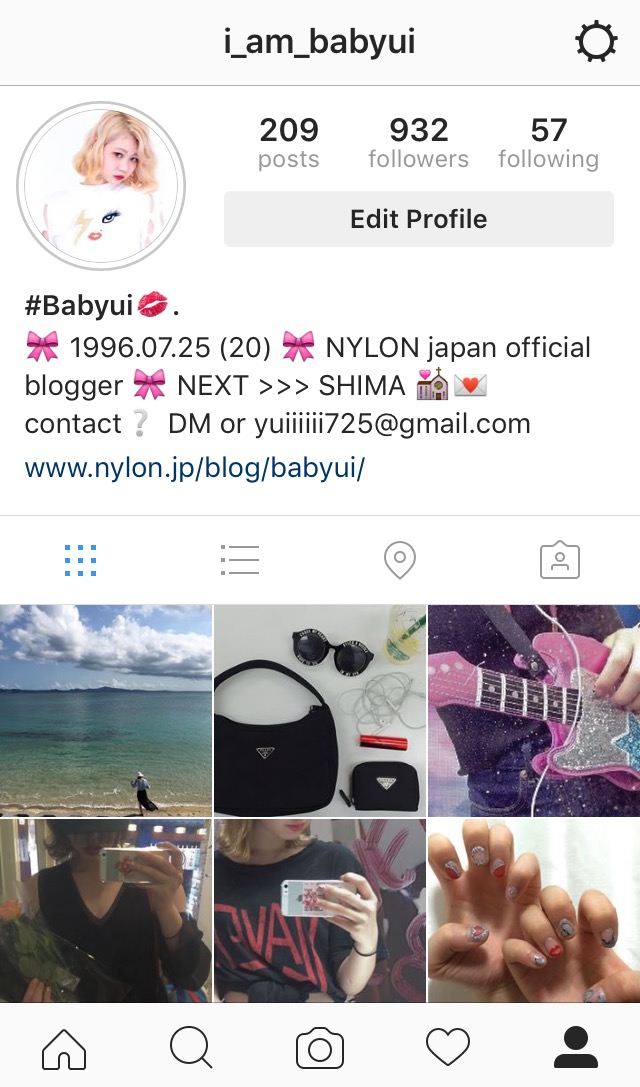
Task: Open the black handbag and sunglasses photo
Action: pos(320,710)
